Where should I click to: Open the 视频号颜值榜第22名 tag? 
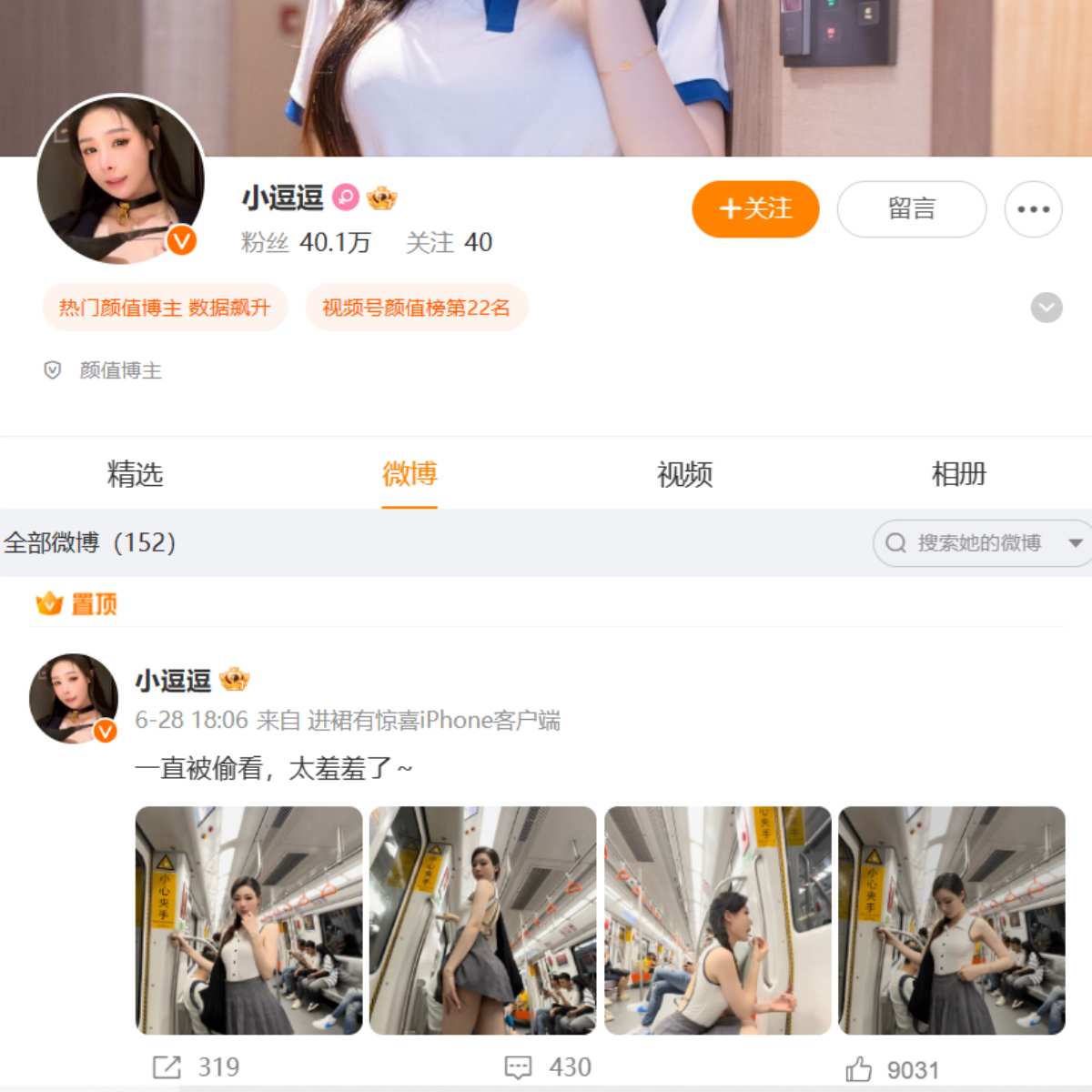(x=416, y=308)
